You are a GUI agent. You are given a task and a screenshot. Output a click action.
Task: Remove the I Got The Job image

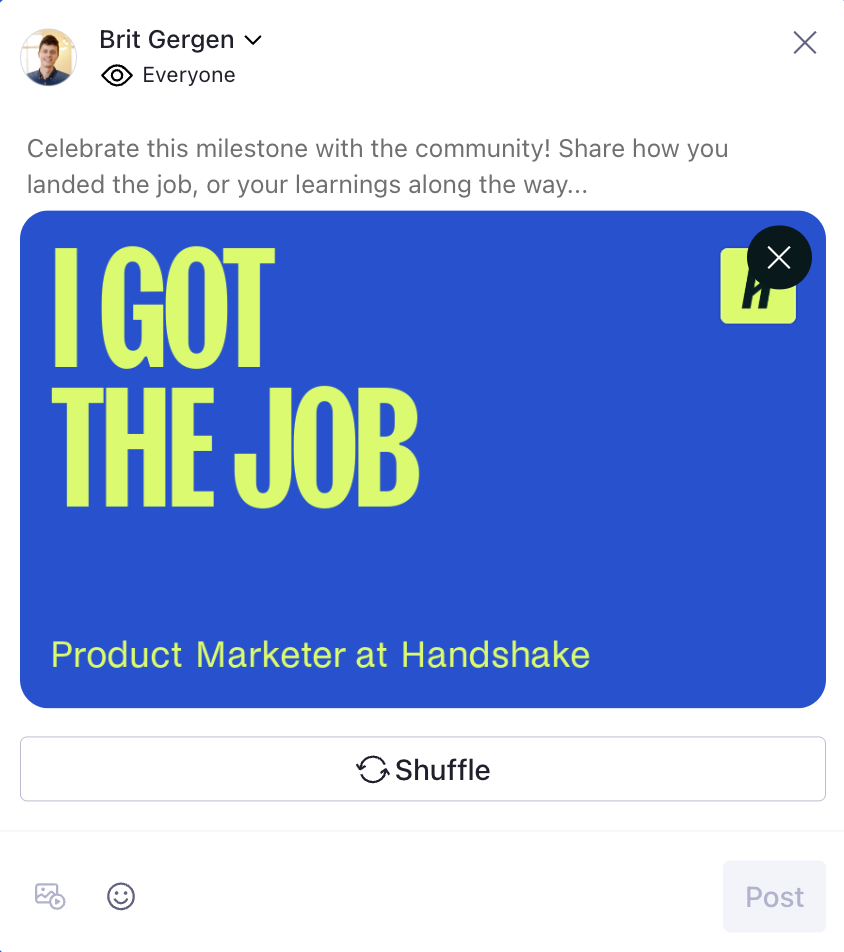779,258
